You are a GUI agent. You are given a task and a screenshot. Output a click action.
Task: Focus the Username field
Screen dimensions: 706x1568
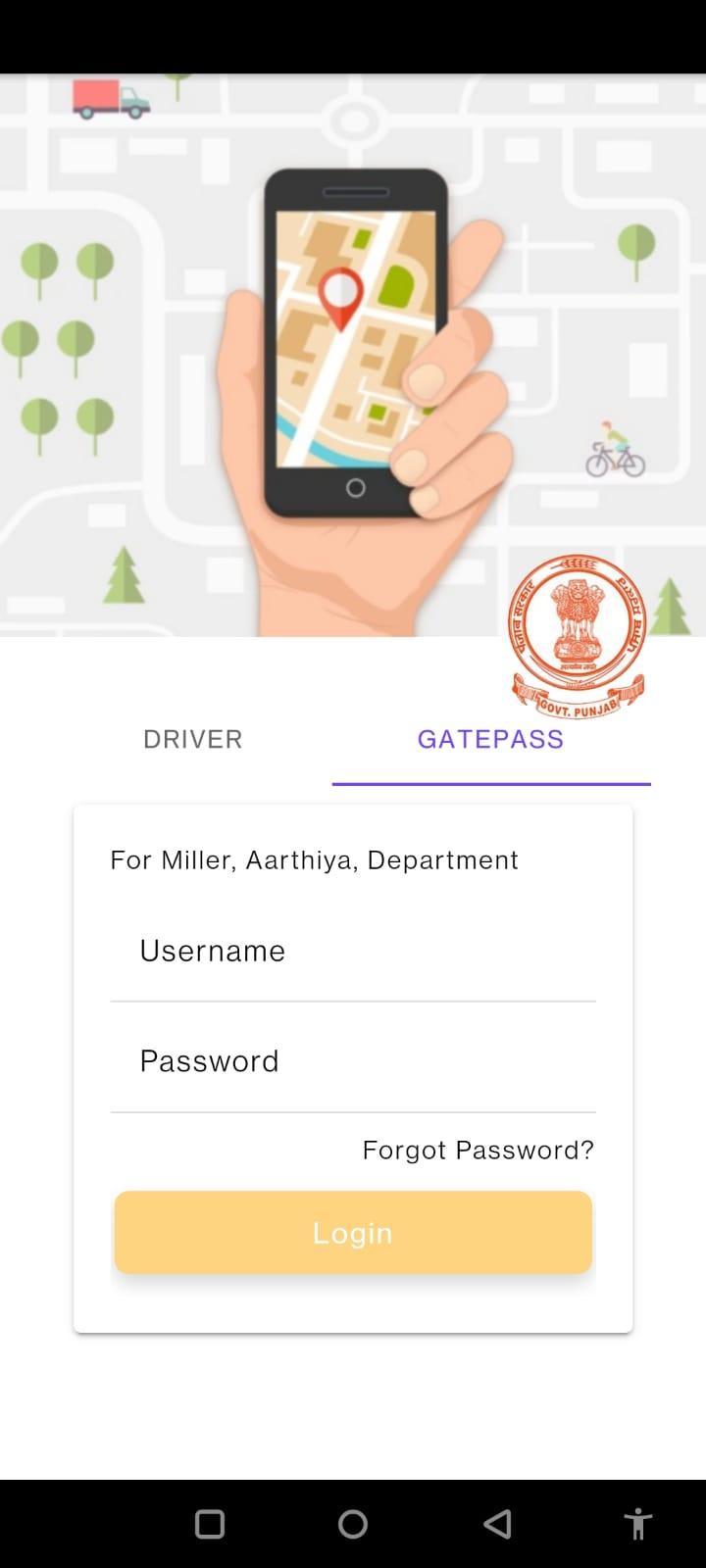(x=353, y=952)
